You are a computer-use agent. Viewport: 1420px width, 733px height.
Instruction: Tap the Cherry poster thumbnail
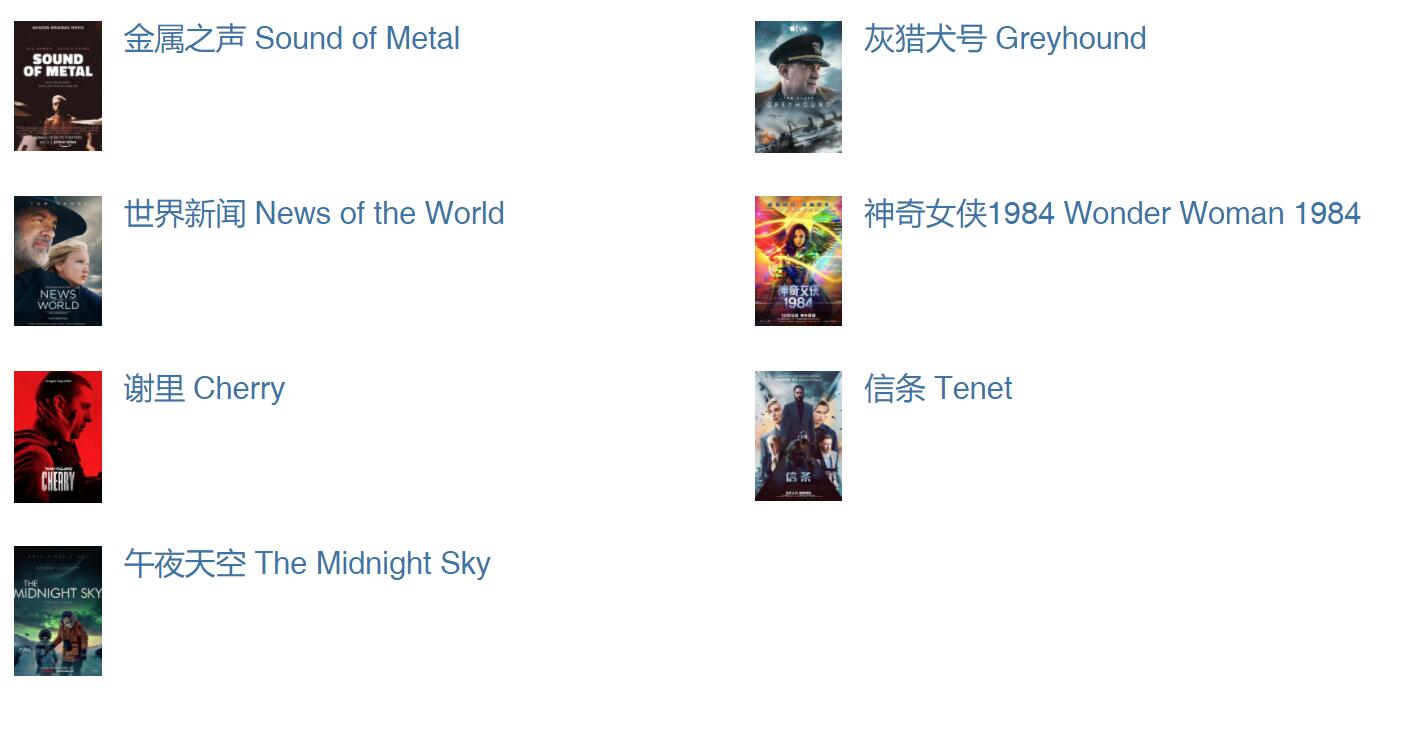pos(58,437)
